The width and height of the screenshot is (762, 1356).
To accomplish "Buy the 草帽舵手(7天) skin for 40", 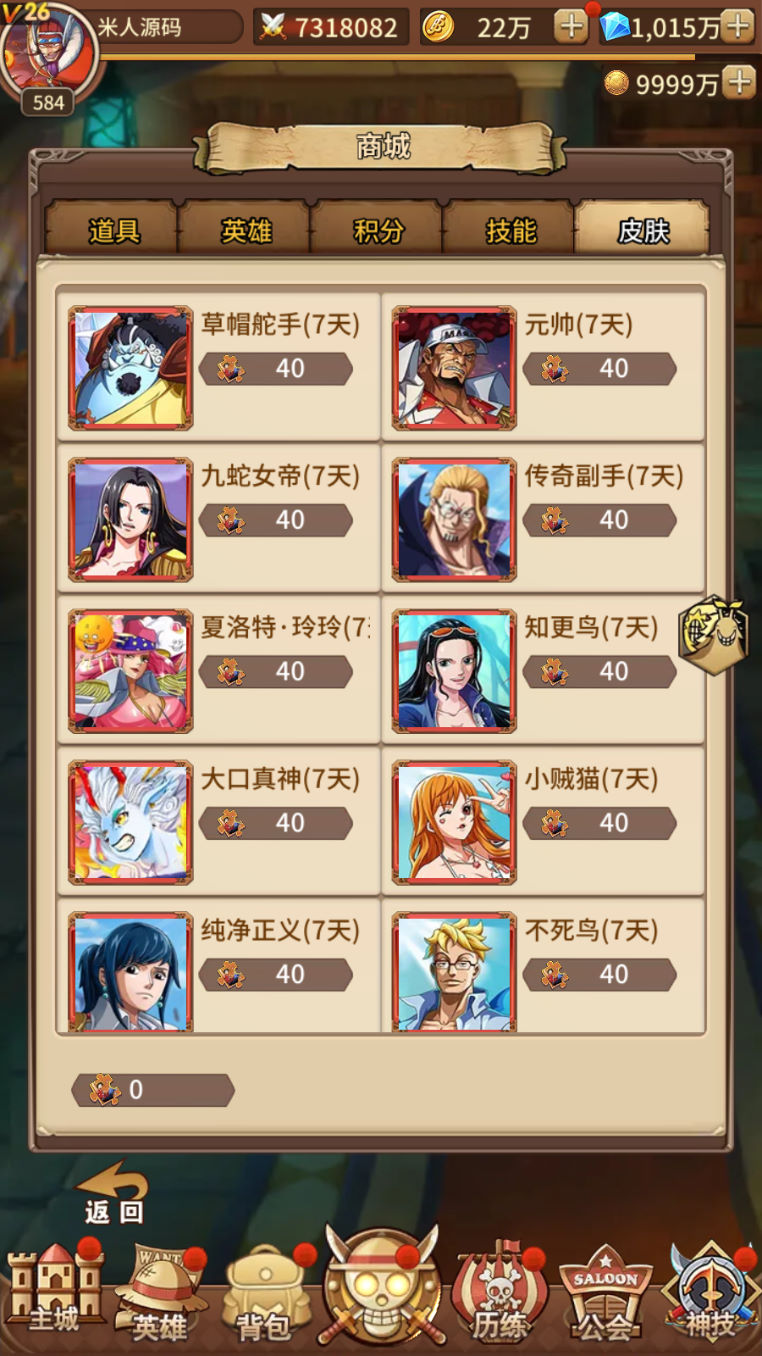I will pos(275,368).
